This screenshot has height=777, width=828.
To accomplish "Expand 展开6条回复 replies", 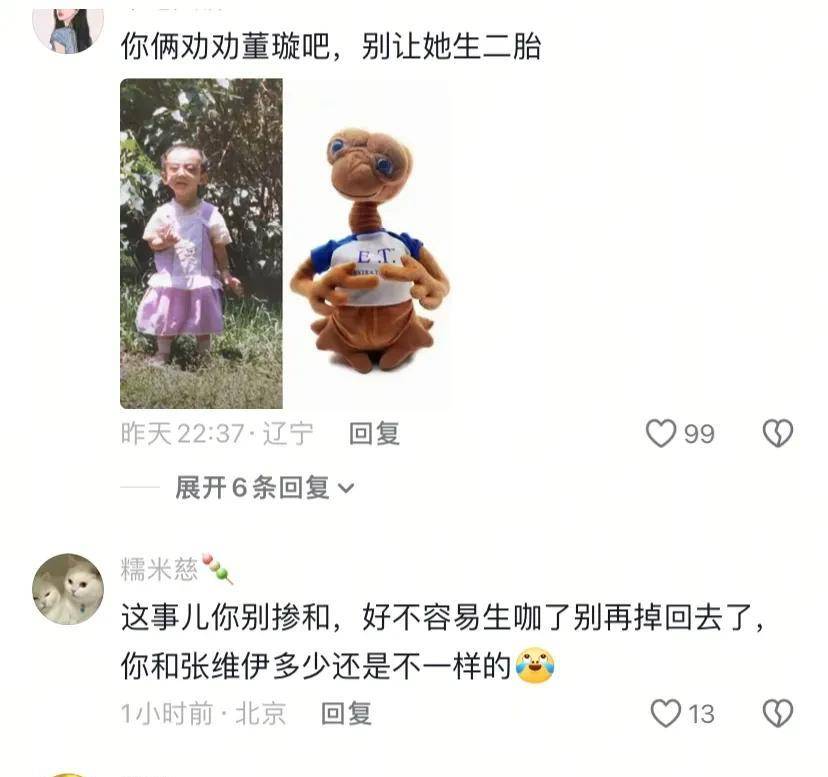I will (264, 488).
